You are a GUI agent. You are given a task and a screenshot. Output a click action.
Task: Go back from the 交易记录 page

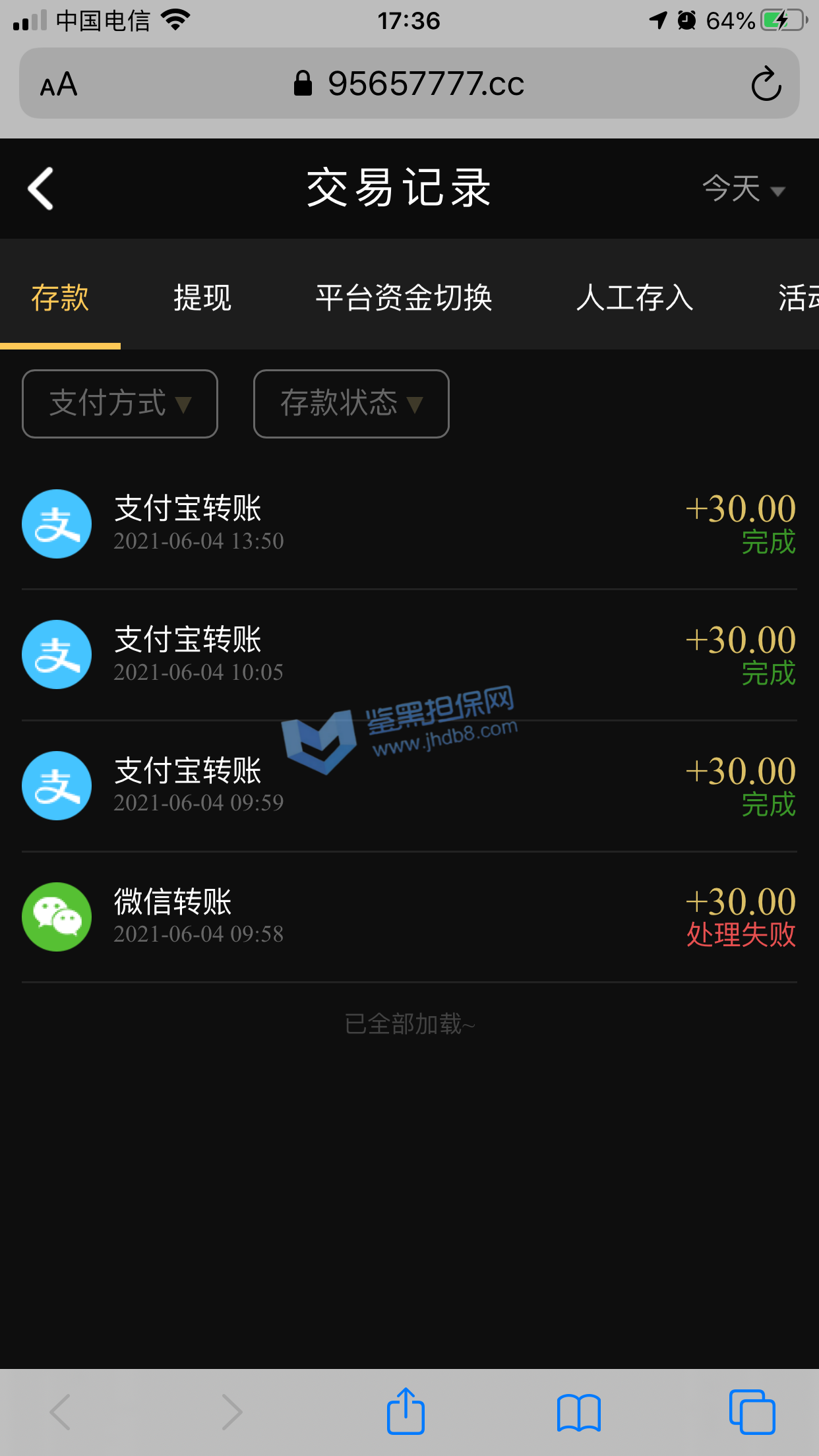tap(41, 189)
